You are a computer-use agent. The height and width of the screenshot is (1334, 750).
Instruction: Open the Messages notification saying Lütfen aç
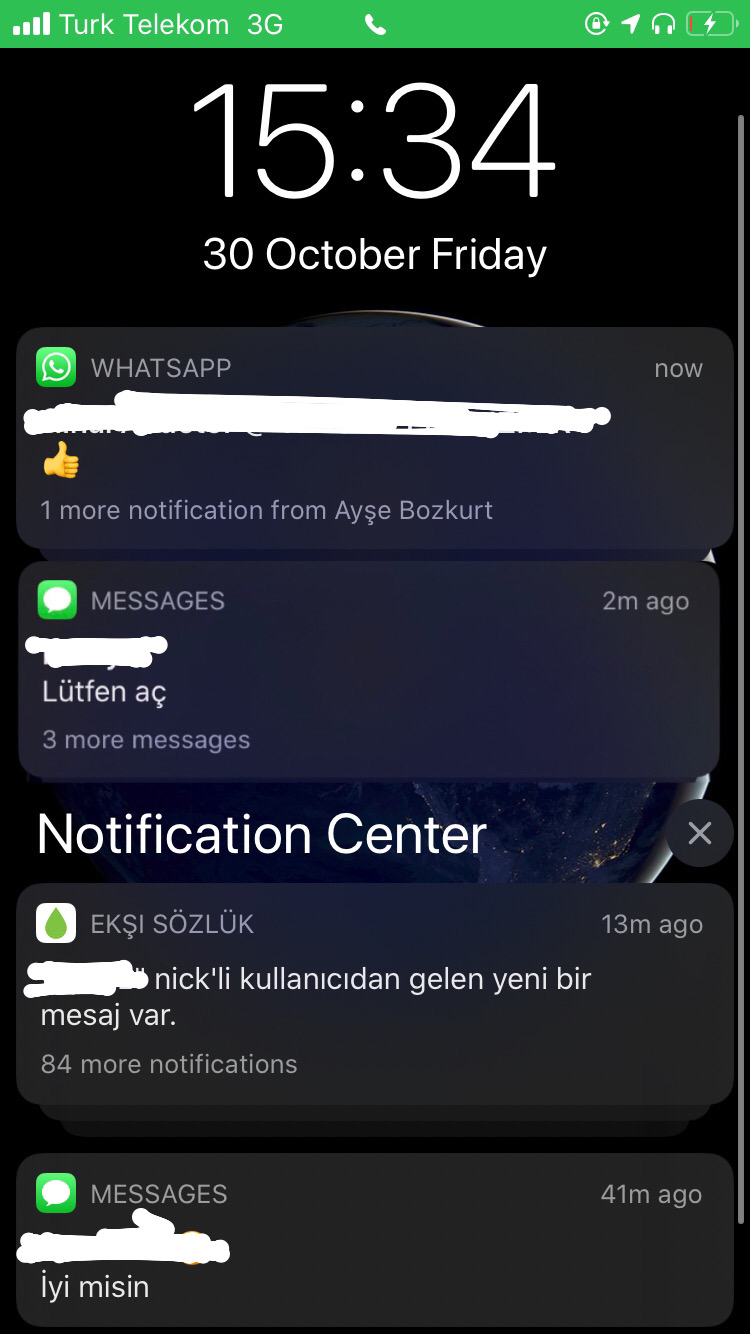[x=368, y=668]
